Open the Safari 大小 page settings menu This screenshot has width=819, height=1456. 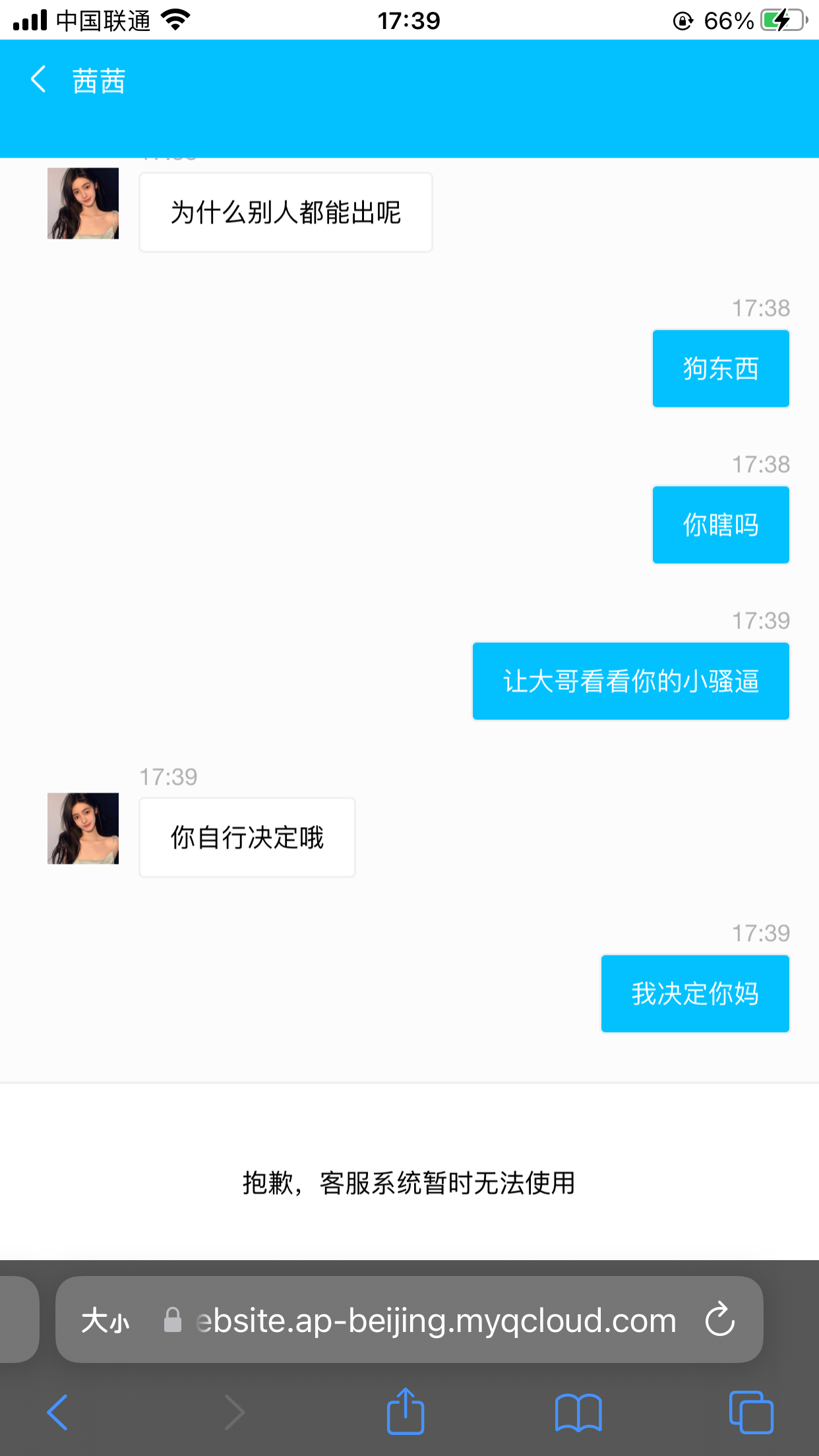(x=105, y=1321)
